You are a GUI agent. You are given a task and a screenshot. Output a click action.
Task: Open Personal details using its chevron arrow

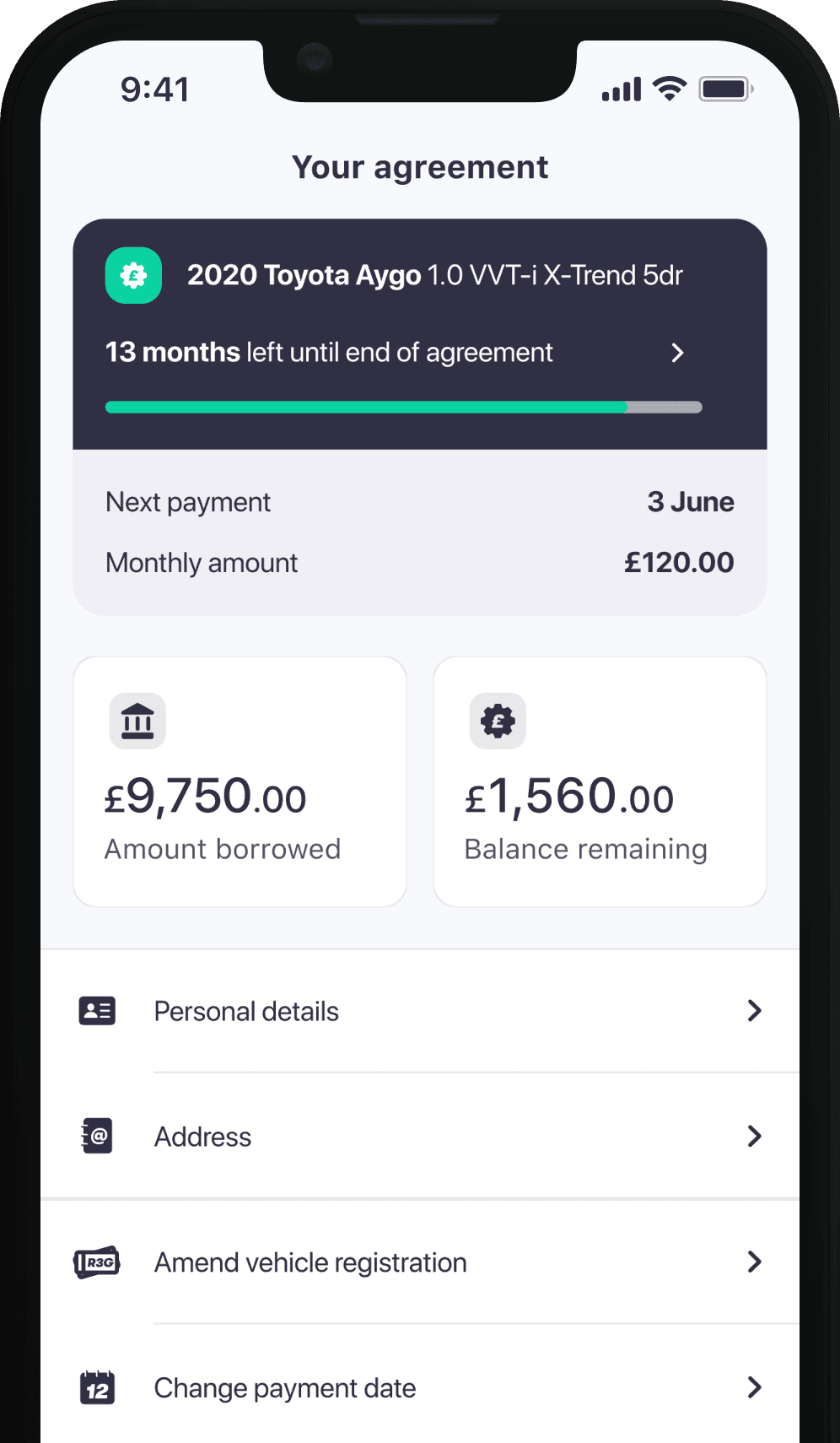point(754,1010)
